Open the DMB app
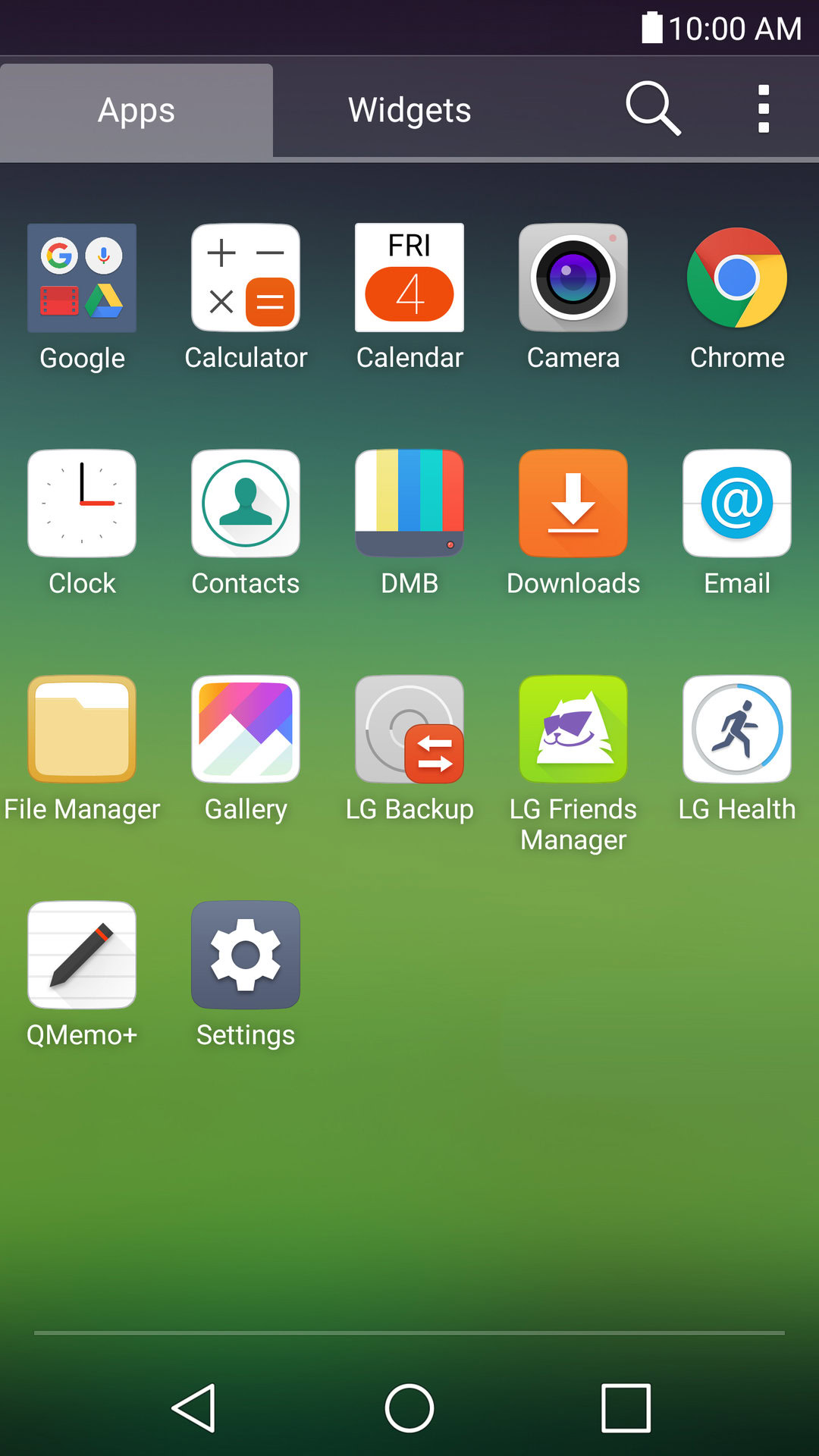Image resolution: width=819 pixels, height=1456 pixels. 409,504
